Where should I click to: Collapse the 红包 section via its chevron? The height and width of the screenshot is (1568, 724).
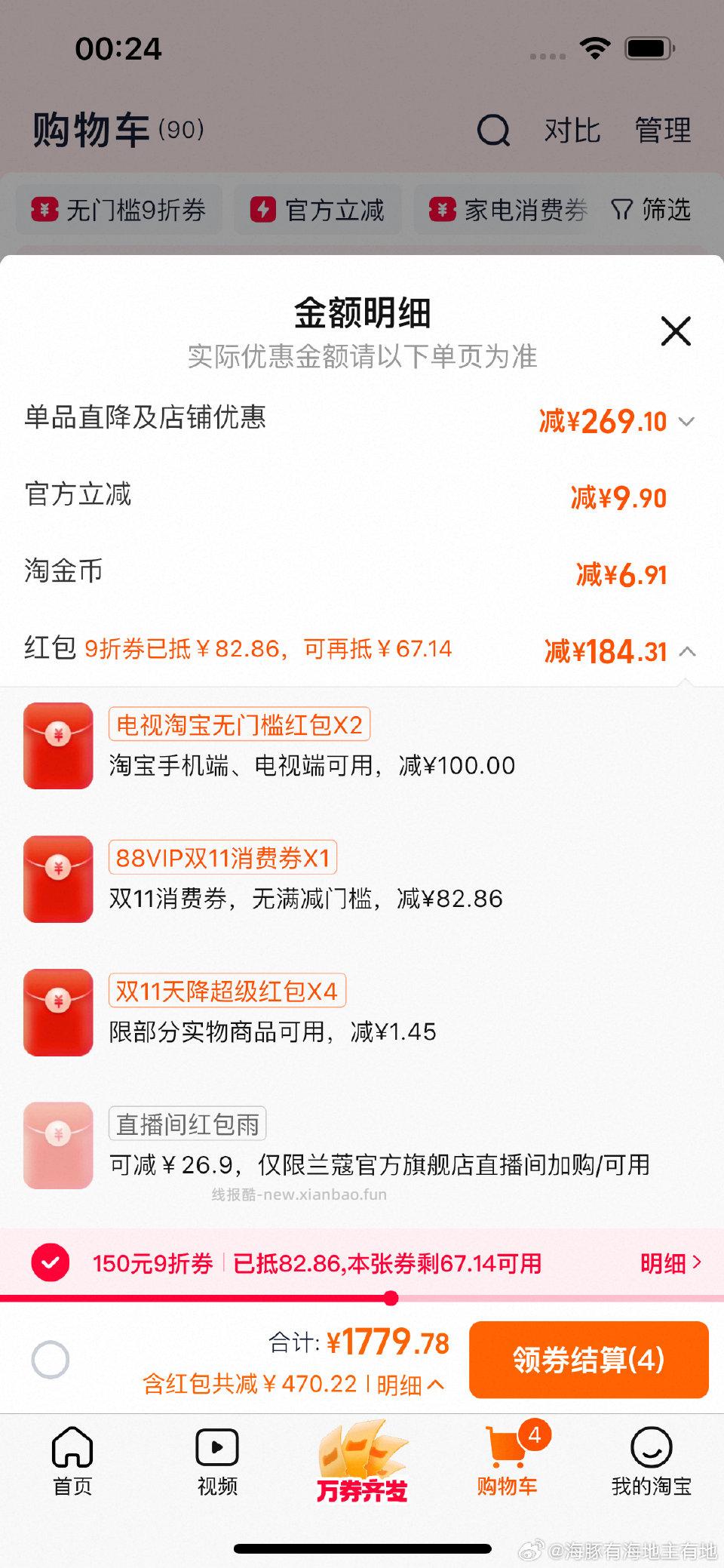click(687, 652)
